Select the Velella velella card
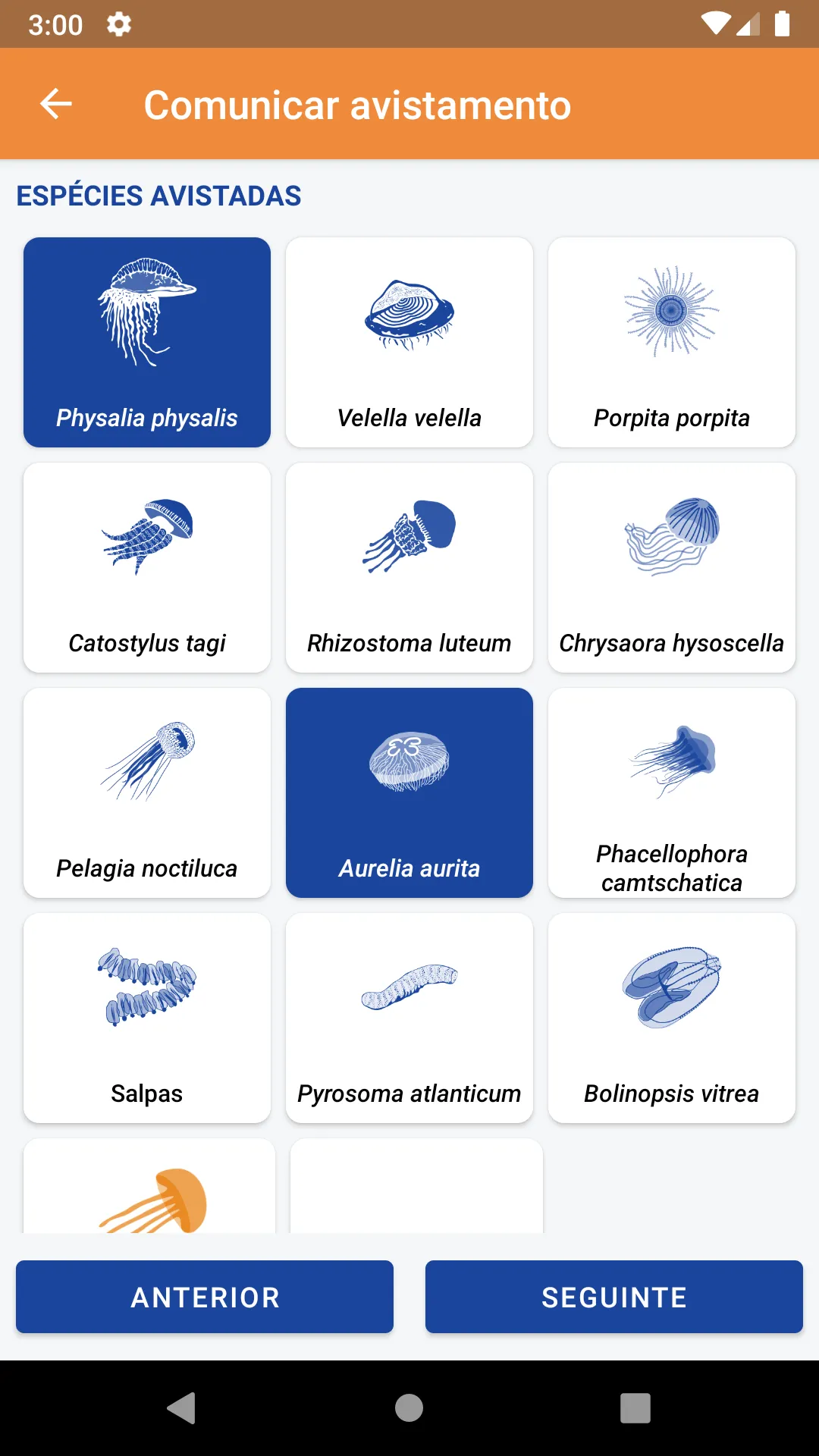Screen dimensions: 819x1456 tap(409, 342)
